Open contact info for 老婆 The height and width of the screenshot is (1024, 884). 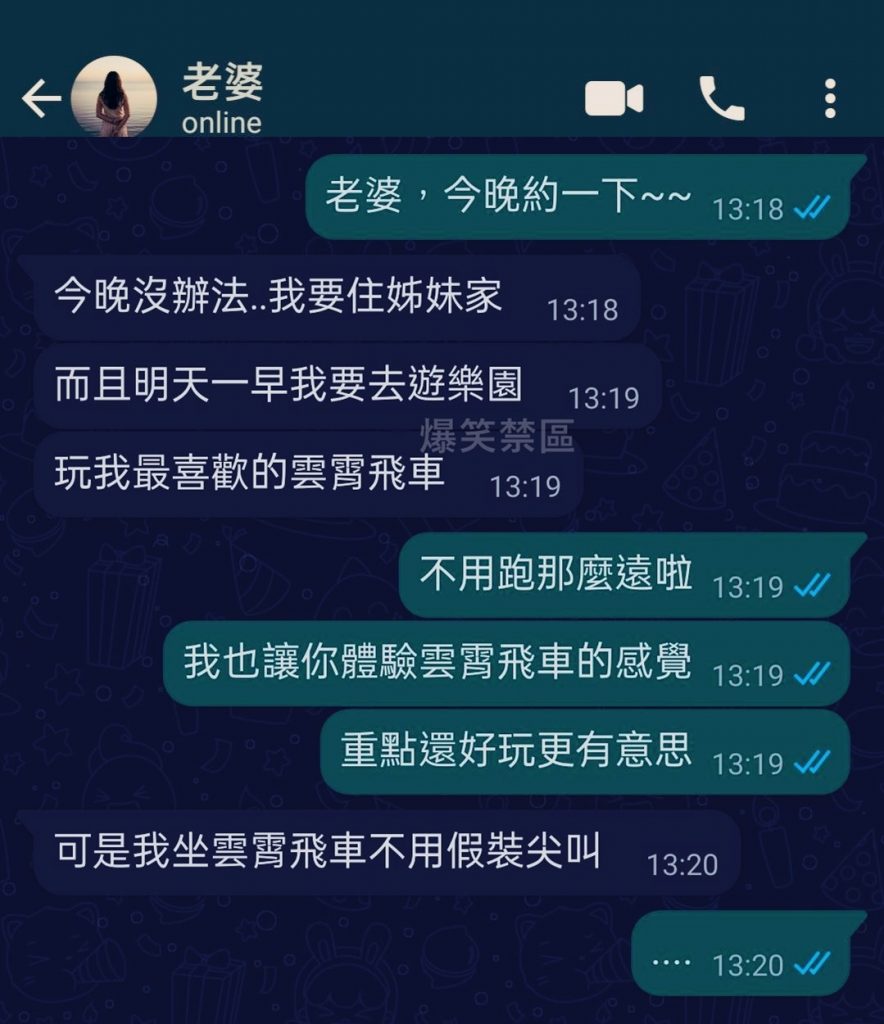(222, 100)
